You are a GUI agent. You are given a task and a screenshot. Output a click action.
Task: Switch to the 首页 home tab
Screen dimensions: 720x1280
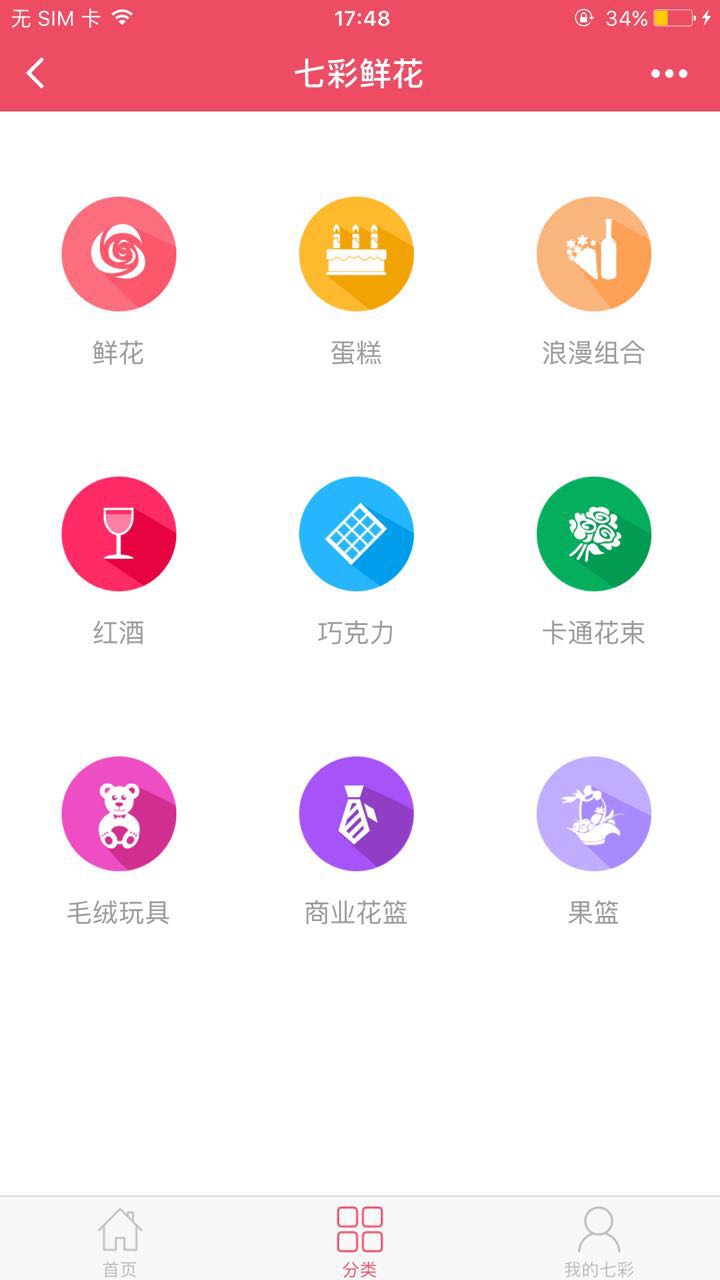click(120, 1240)
